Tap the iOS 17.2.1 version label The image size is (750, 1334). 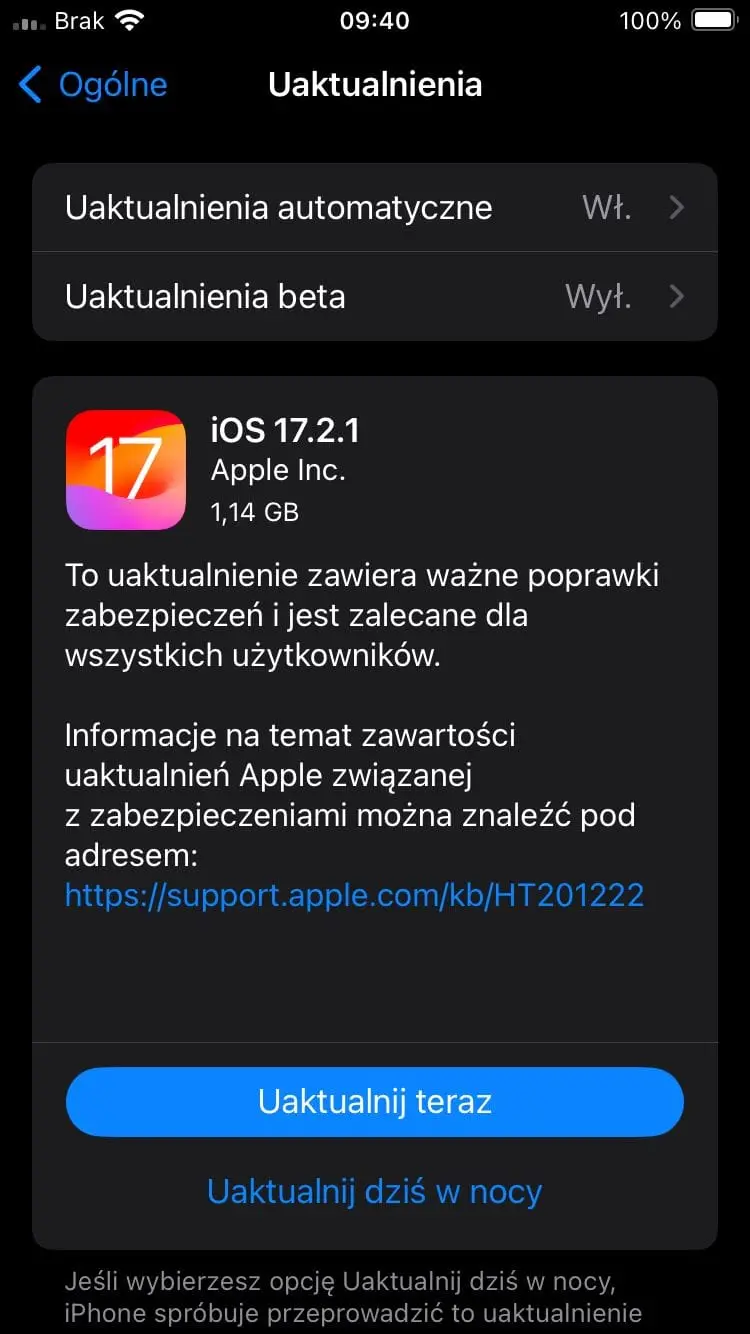pyautogui.click(x=287, y=432)
